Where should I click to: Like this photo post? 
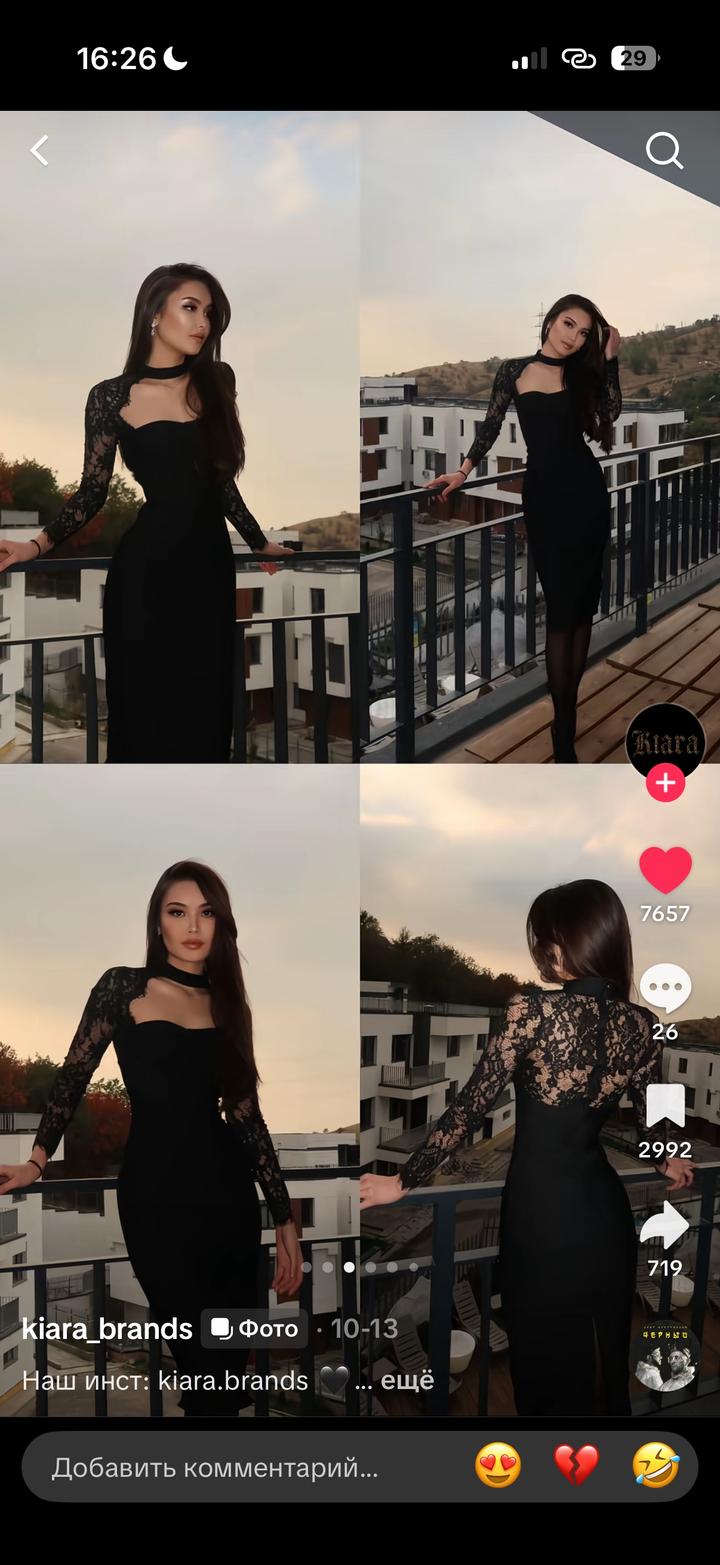(665, 871)
